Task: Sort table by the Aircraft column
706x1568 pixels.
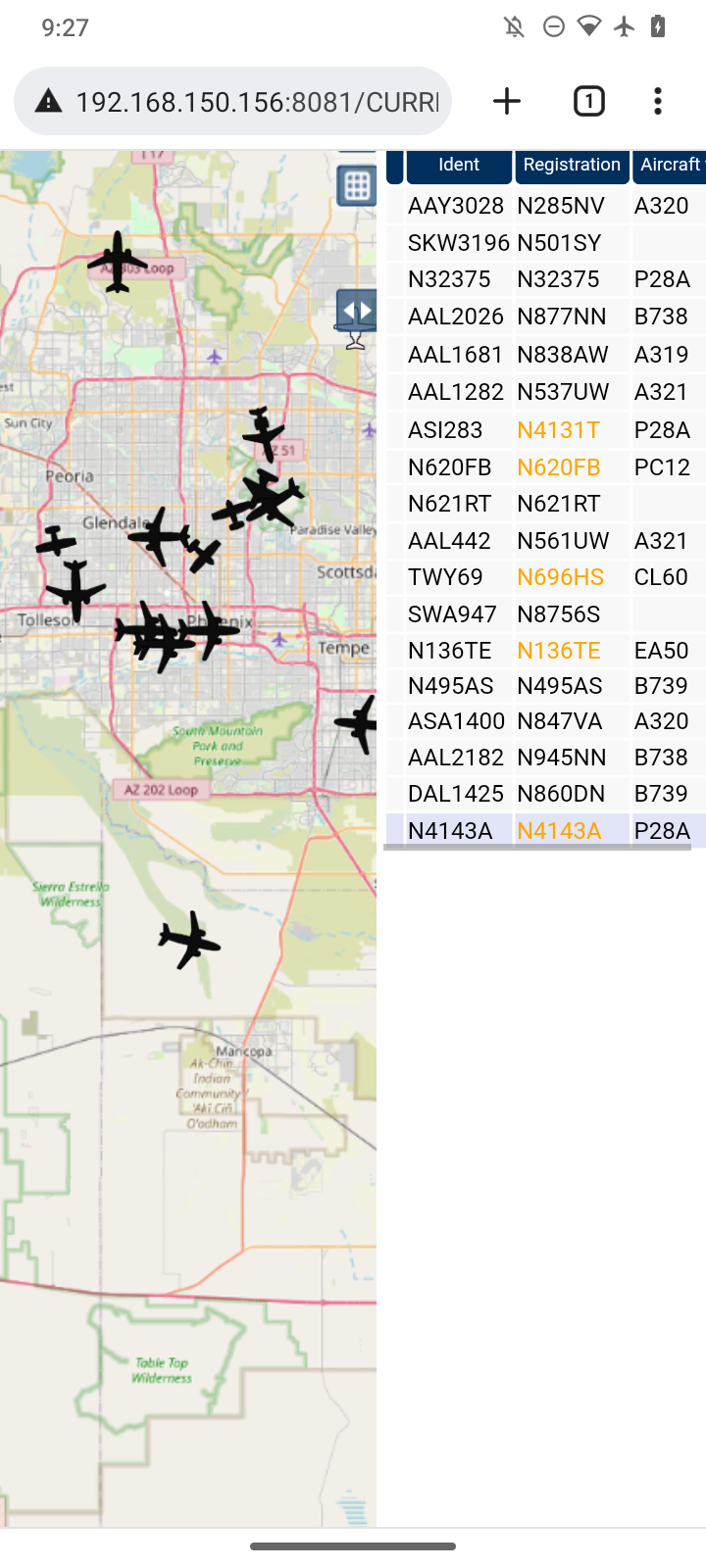Action: point(670,165)
